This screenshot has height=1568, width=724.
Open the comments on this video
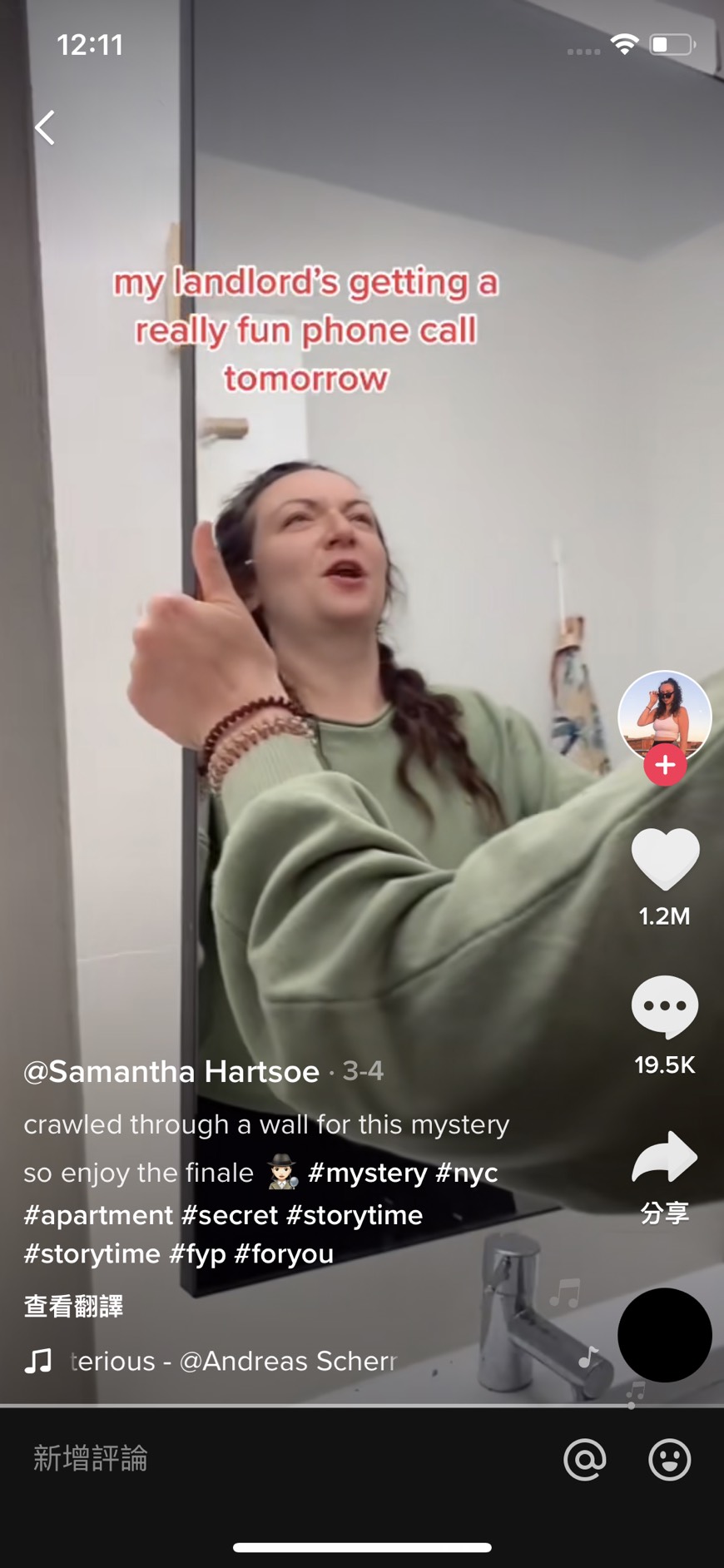coord(664,1007)
